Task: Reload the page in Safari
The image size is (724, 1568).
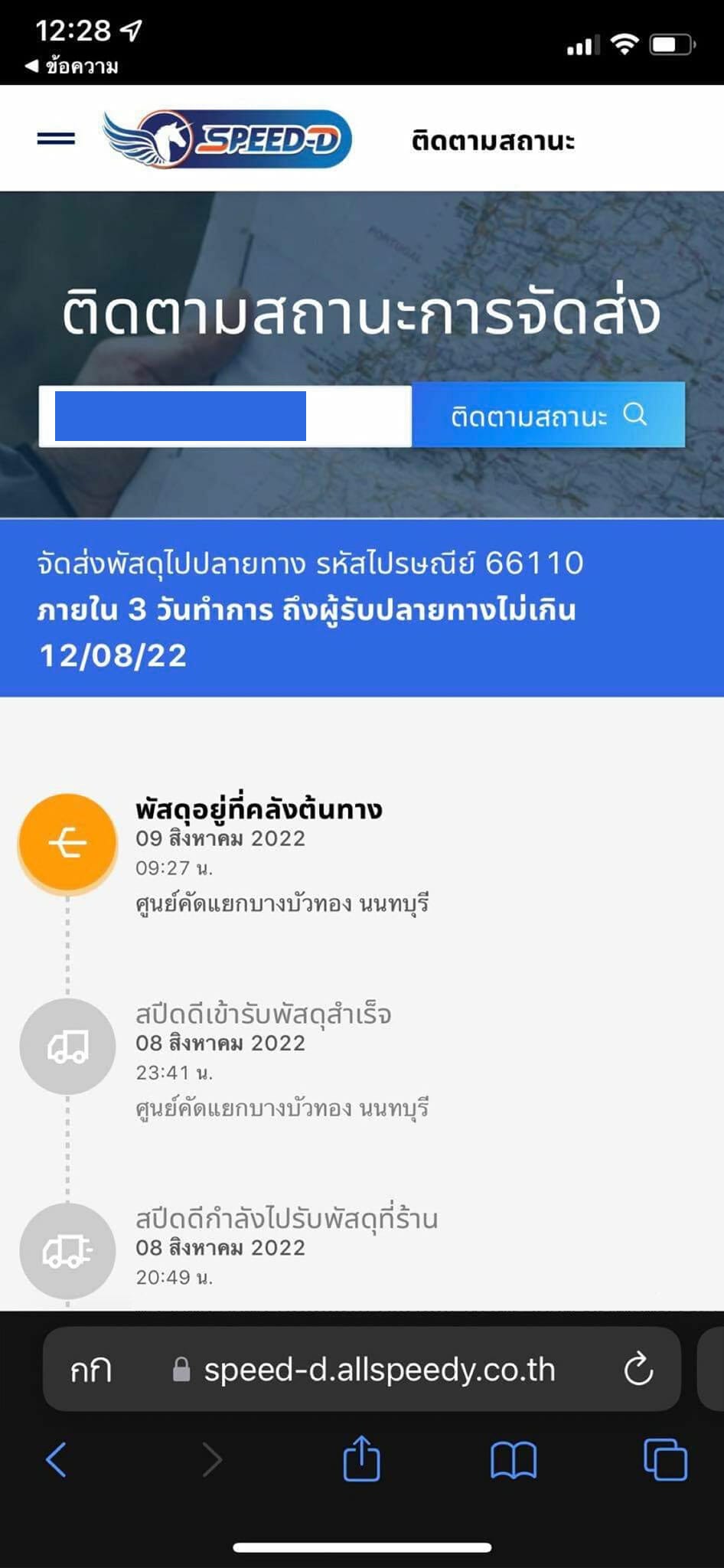Action: [x=638, y=1370]
